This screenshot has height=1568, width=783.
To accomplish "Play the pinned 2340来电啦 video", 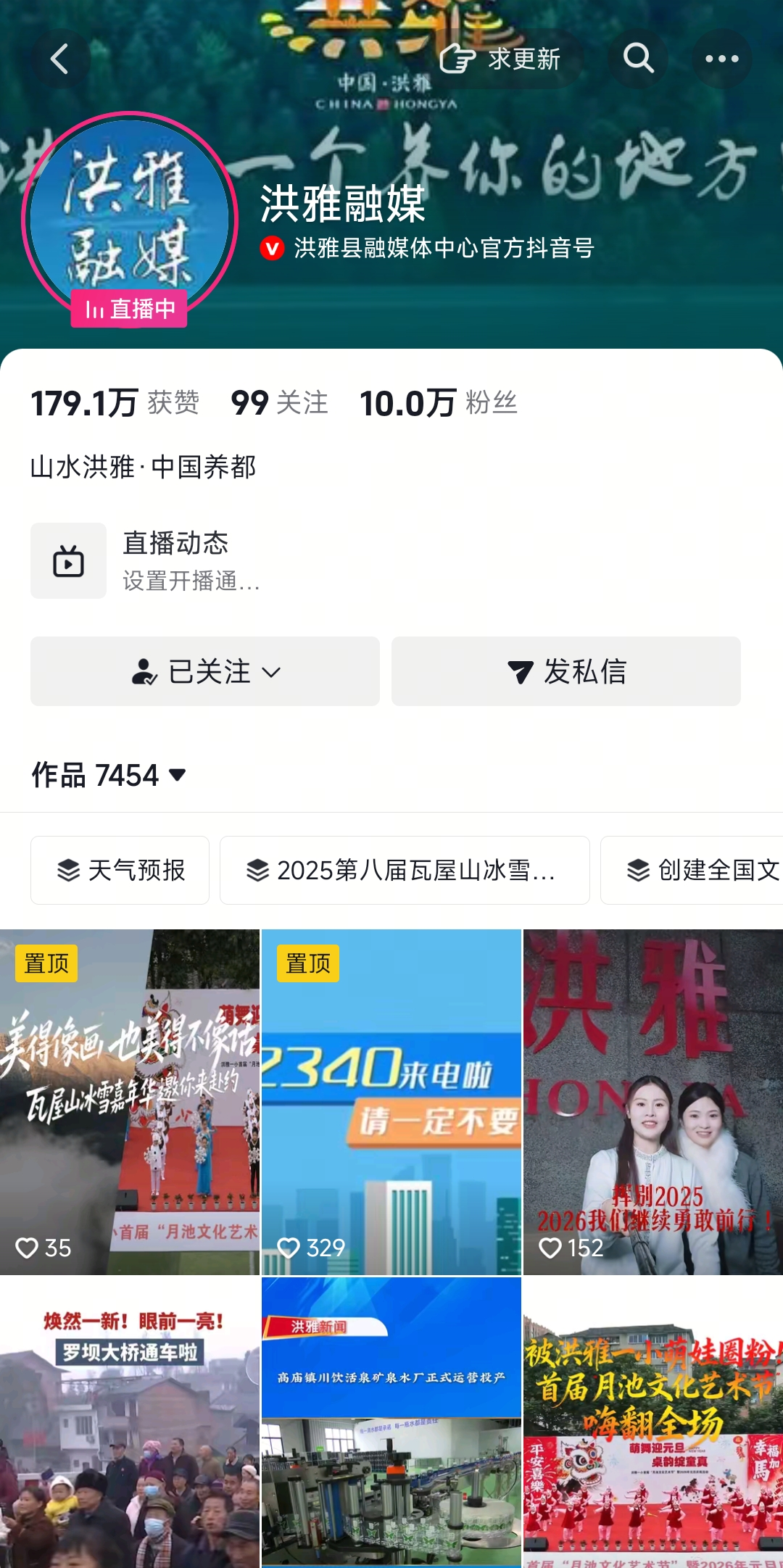I will [x=391, y=1102].
